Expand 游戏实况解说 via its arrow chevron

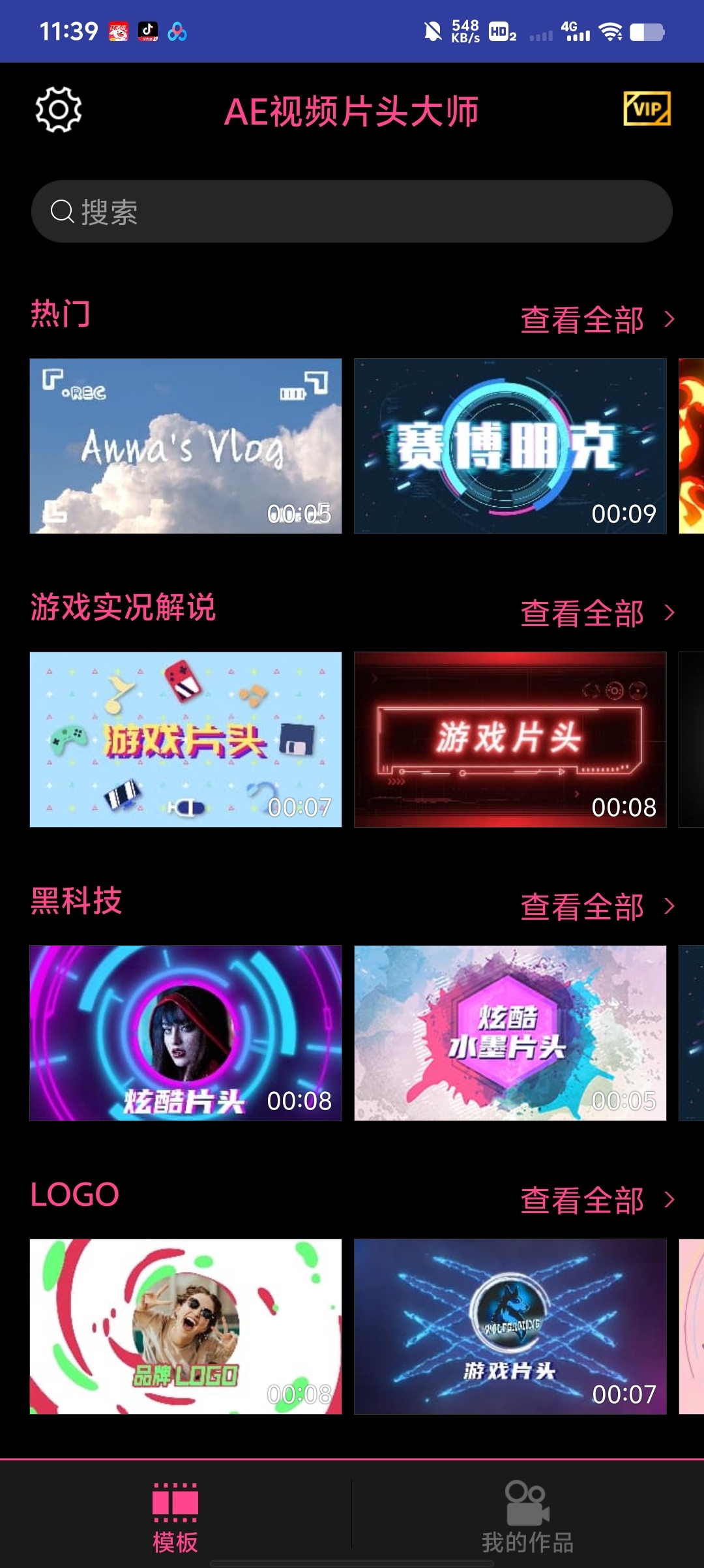point(669,613)
